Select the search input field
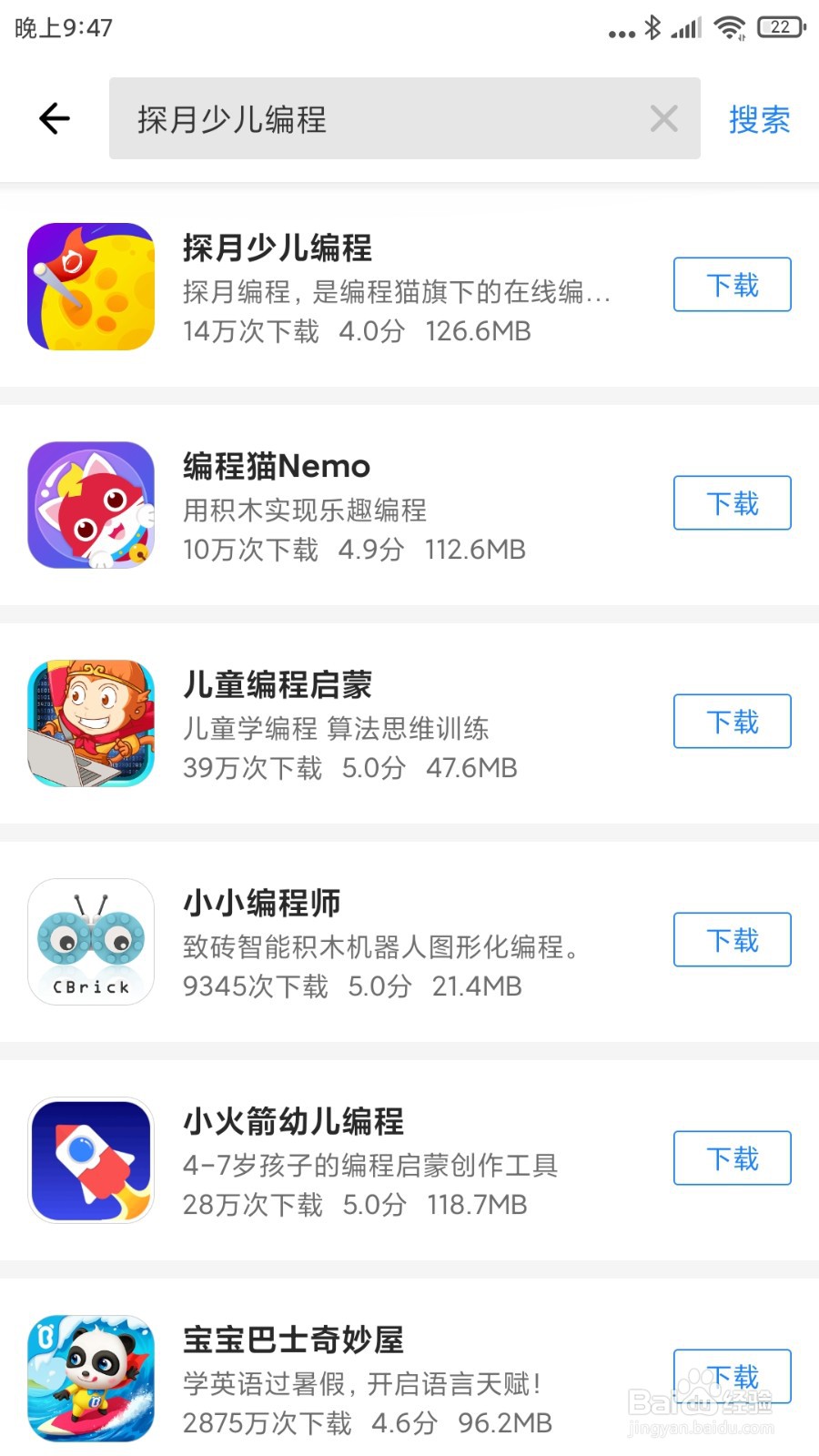819x1456 pixels. tap(364, 118)
